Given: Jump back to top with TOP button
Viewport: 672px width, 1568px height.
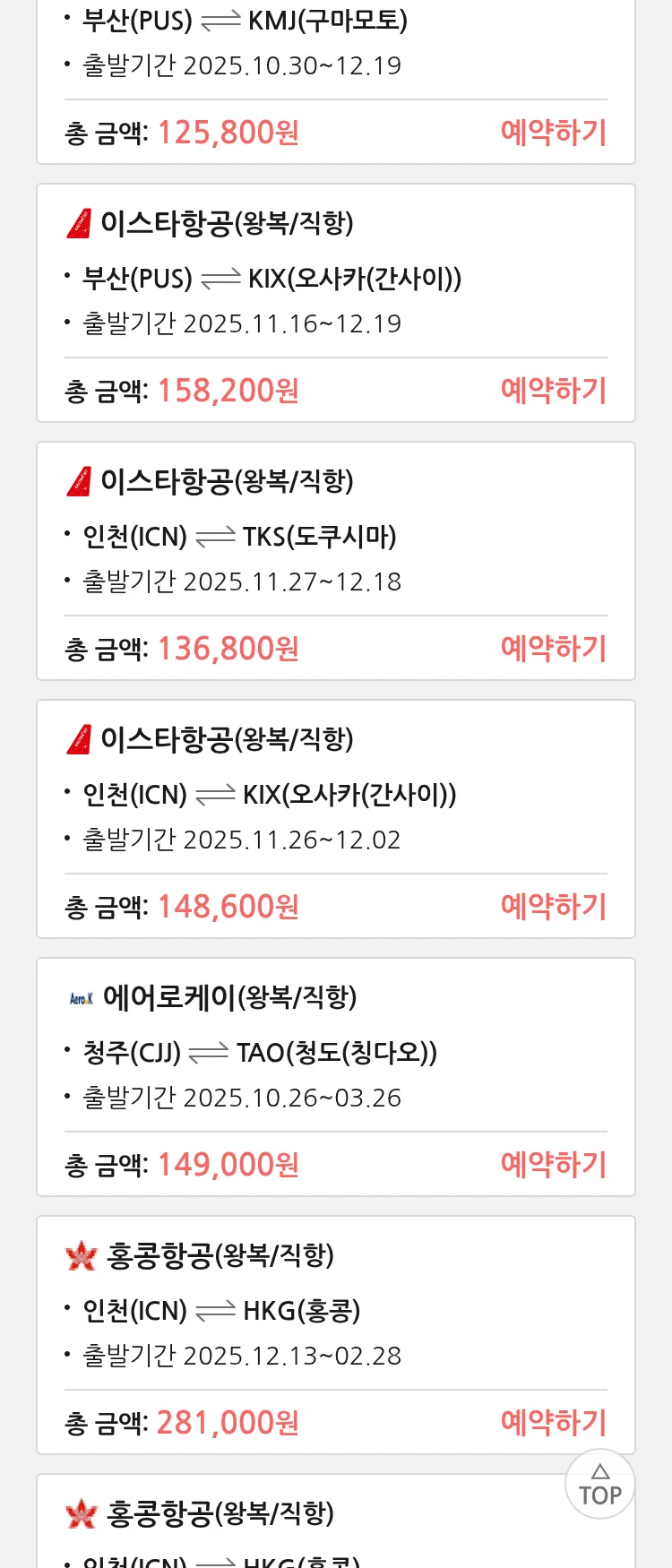Looking at the screenshot, I should [x=599, y=1485].
